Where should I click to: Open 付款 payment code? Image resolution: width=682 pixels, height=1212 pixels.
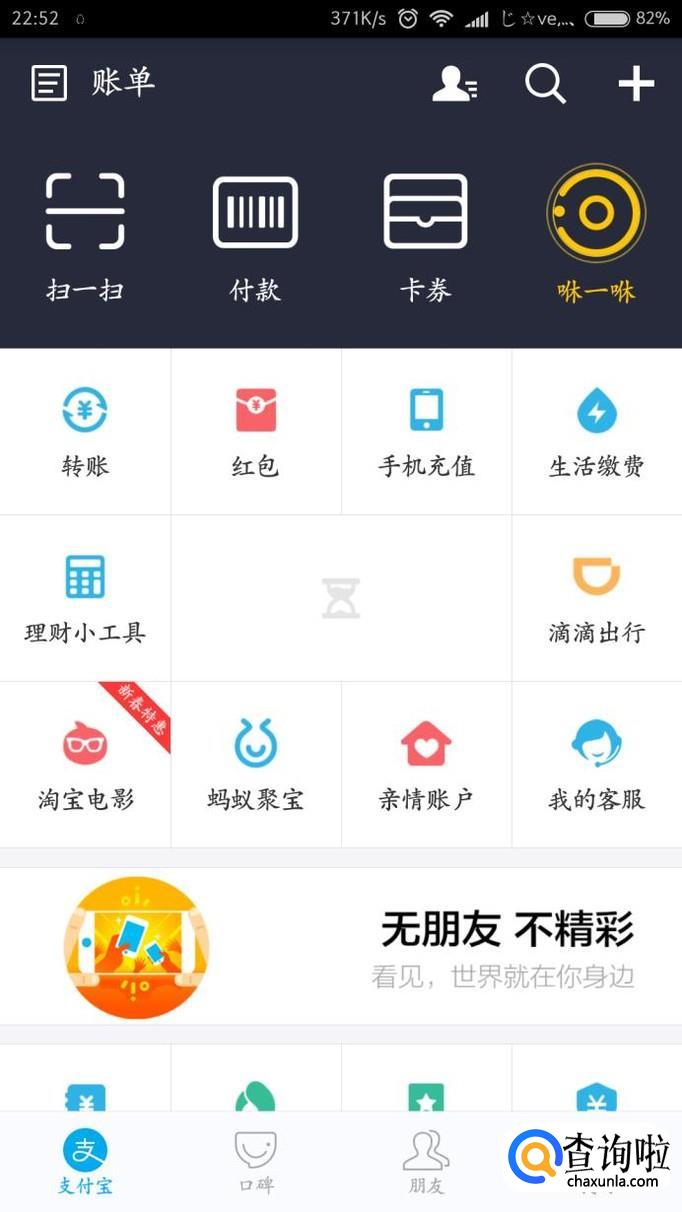tap(255, 235)
